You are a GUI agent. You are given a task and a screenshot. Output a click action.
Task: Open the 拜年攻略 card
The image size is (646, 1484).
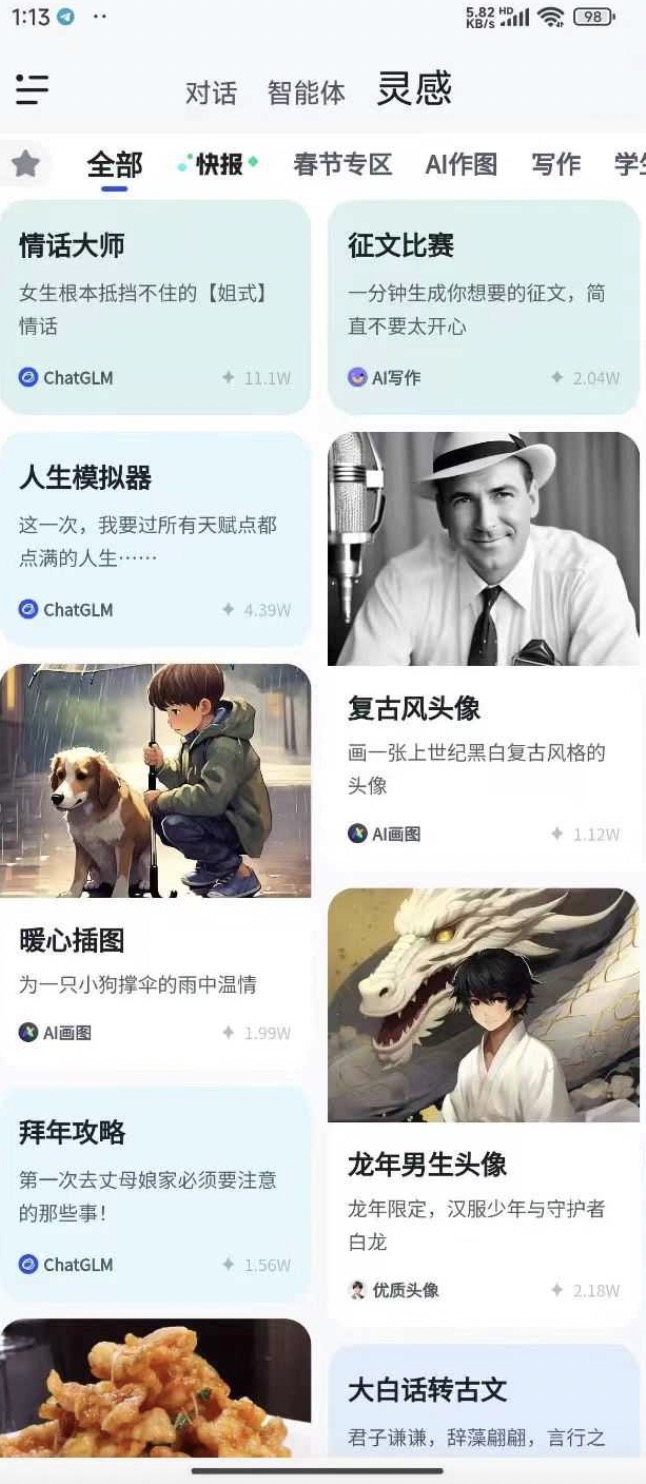point(155,1194)
